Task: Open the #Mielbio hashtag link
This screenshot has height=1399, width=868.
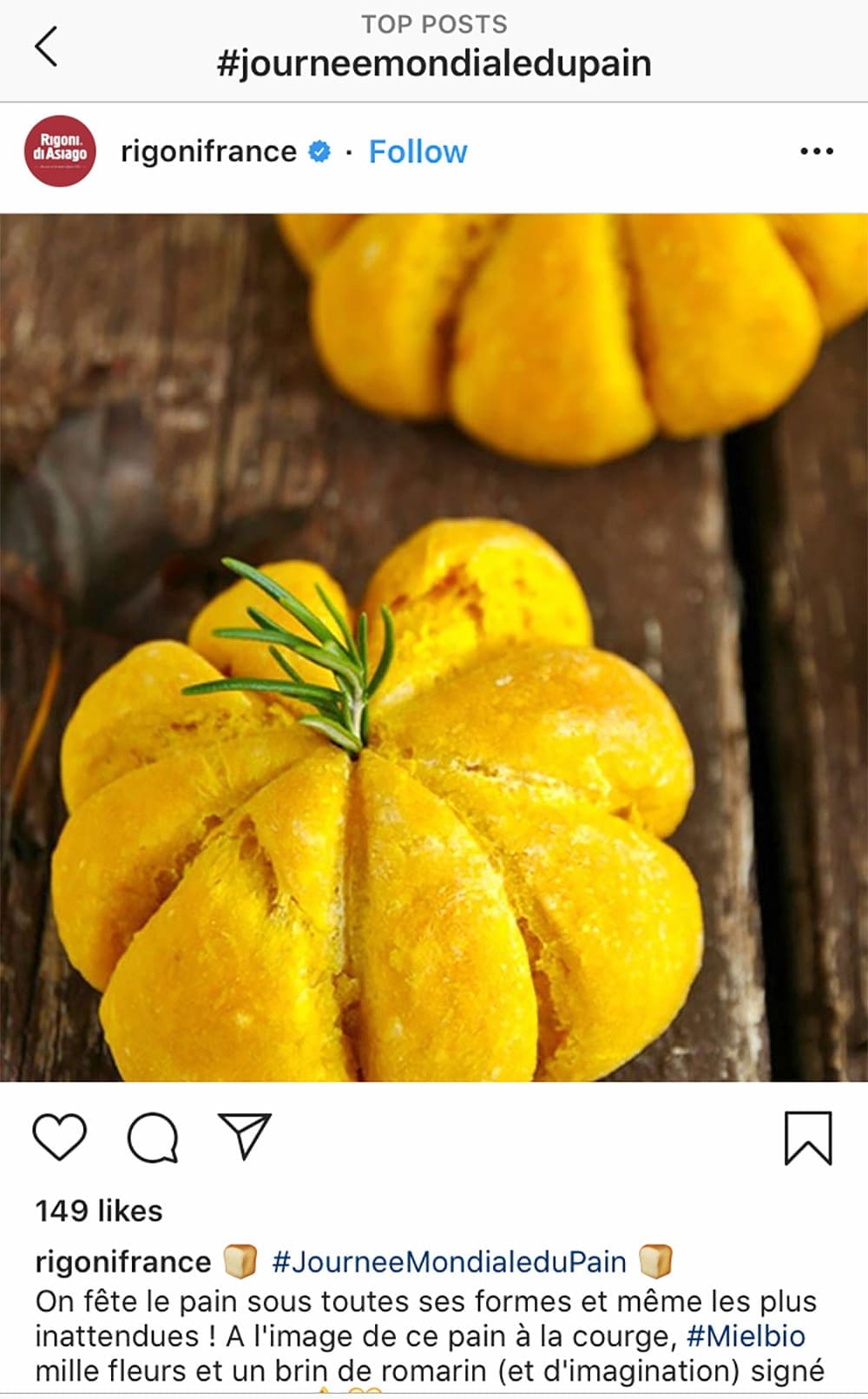Action: (746, 1336)
